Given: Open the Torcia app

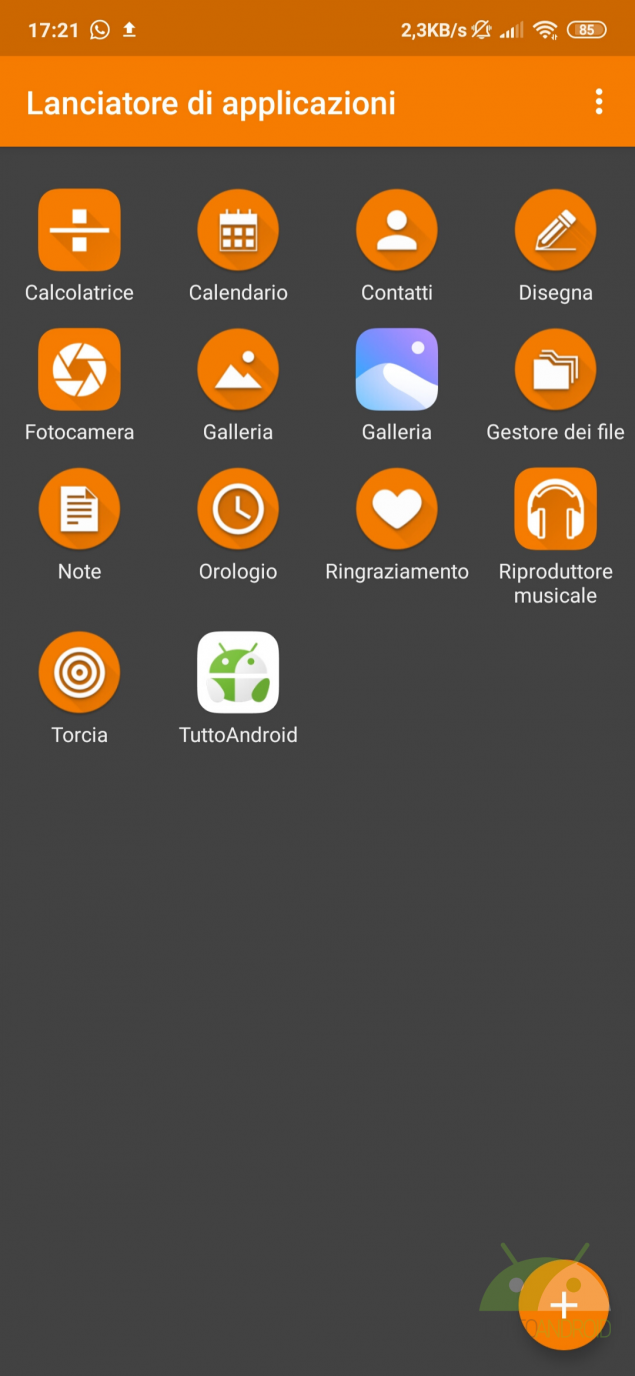Looking at the screenshot, I should click(79, 672).
